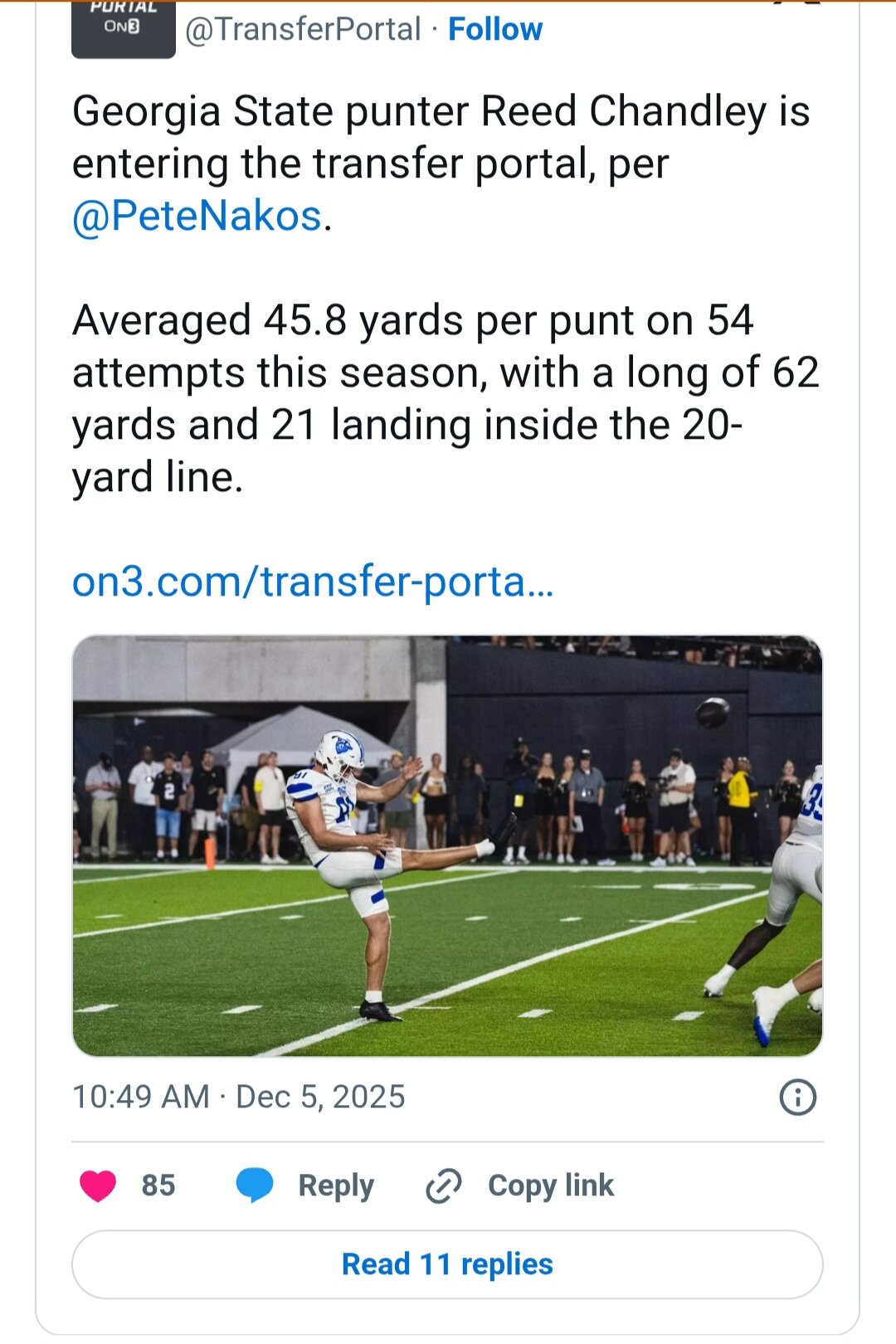Follow the @TransferPortal account
The height and width of the screenshot is (1344, 896).
[494, 30]
